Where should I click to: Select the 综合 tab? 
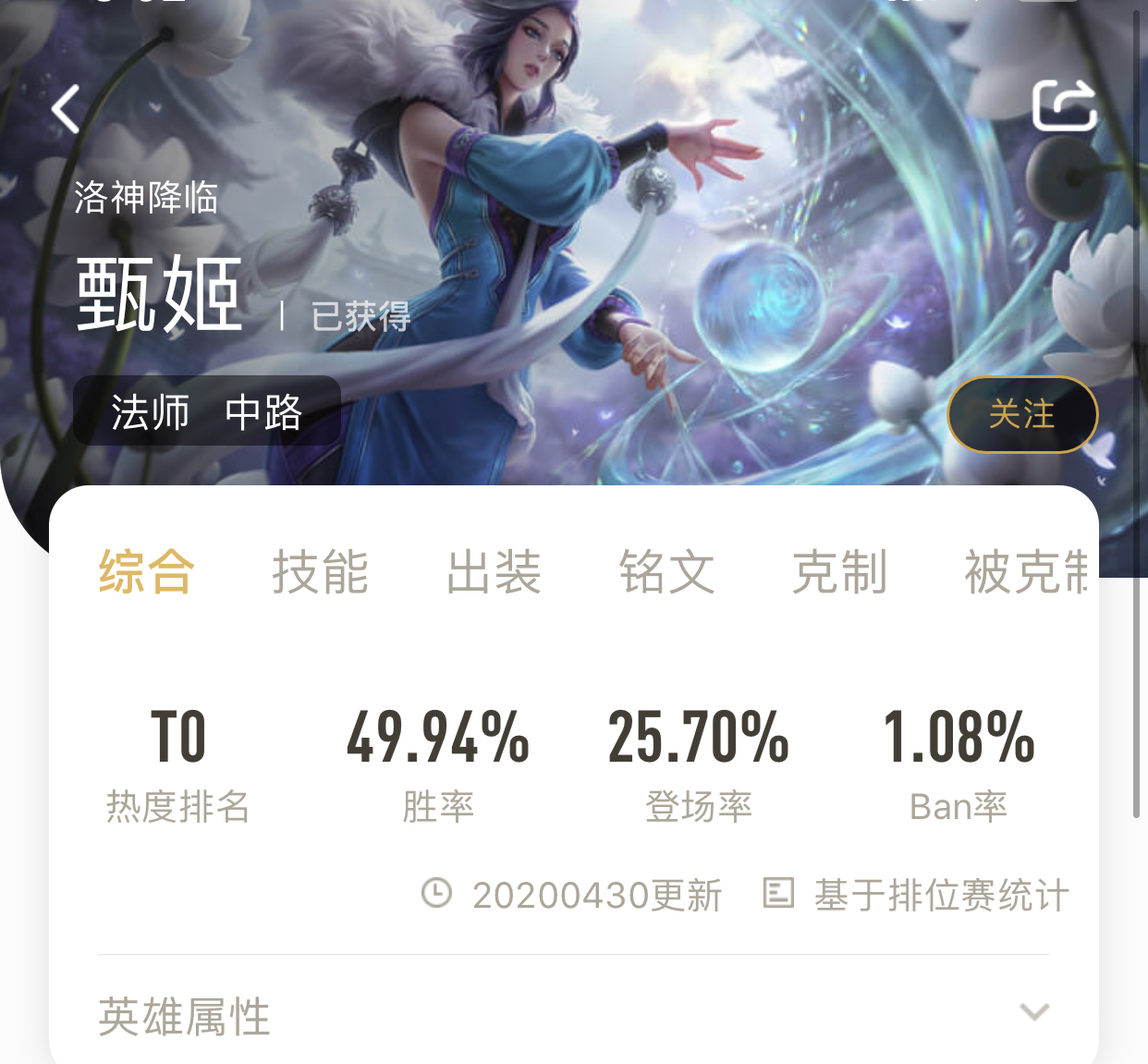[147, 571]
